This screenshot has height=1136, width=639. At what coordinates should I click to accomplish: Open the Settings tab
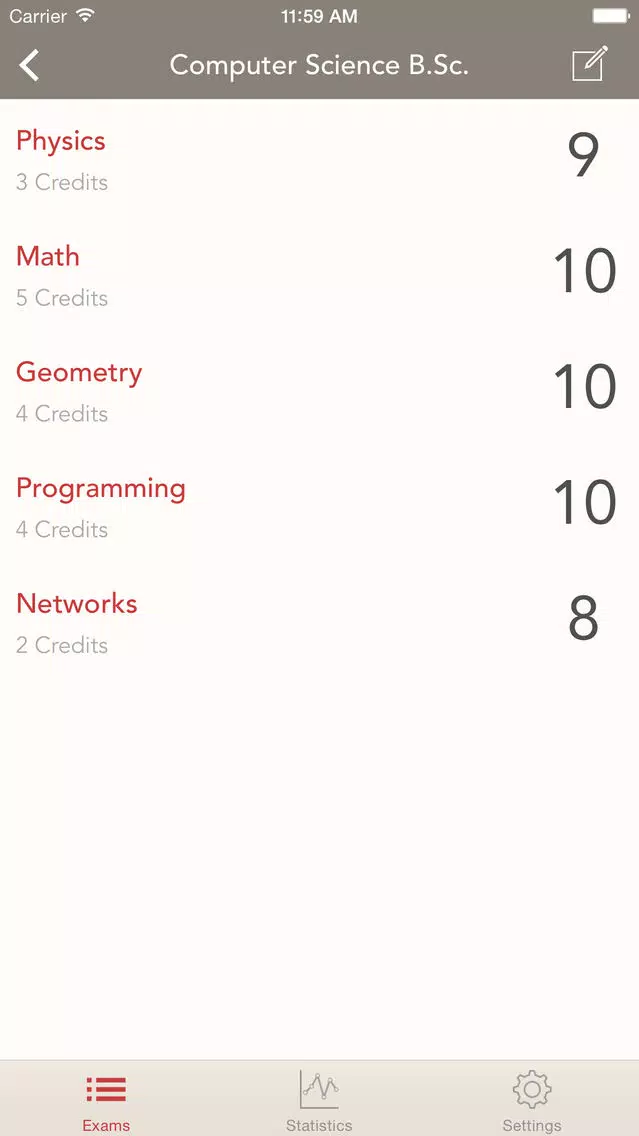click(x=532, y=1100)
